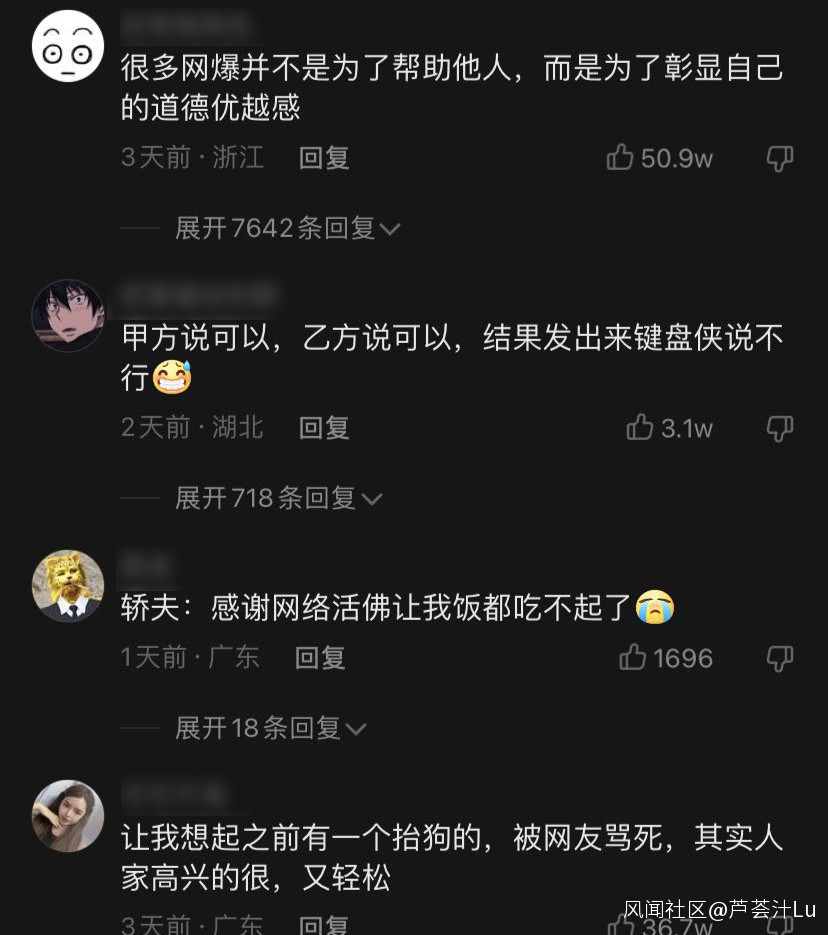Open the wide-eyed face avatar's profile

[68, 46]
